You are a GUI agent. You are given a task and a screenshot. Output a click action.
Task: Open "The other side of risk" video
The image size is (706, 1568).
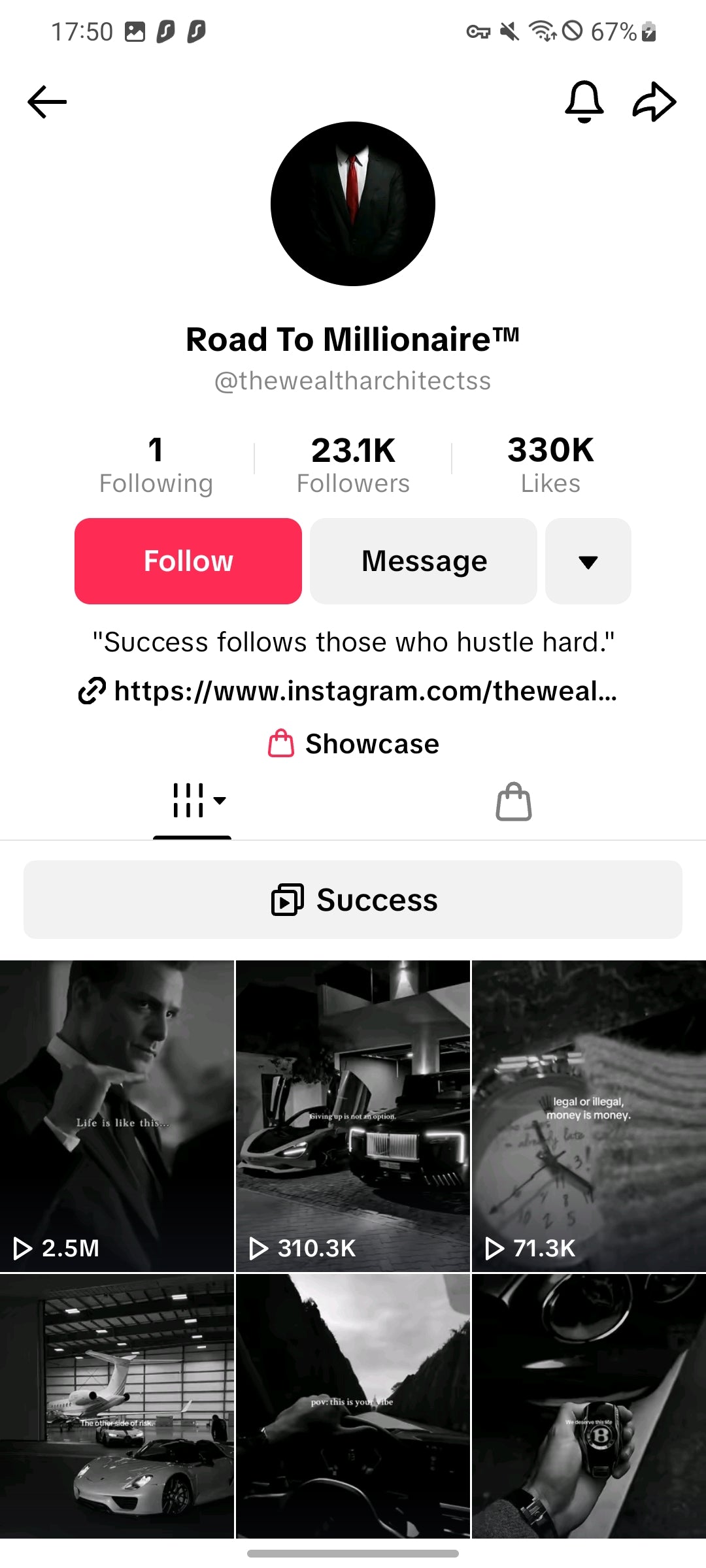[116, 1405]
